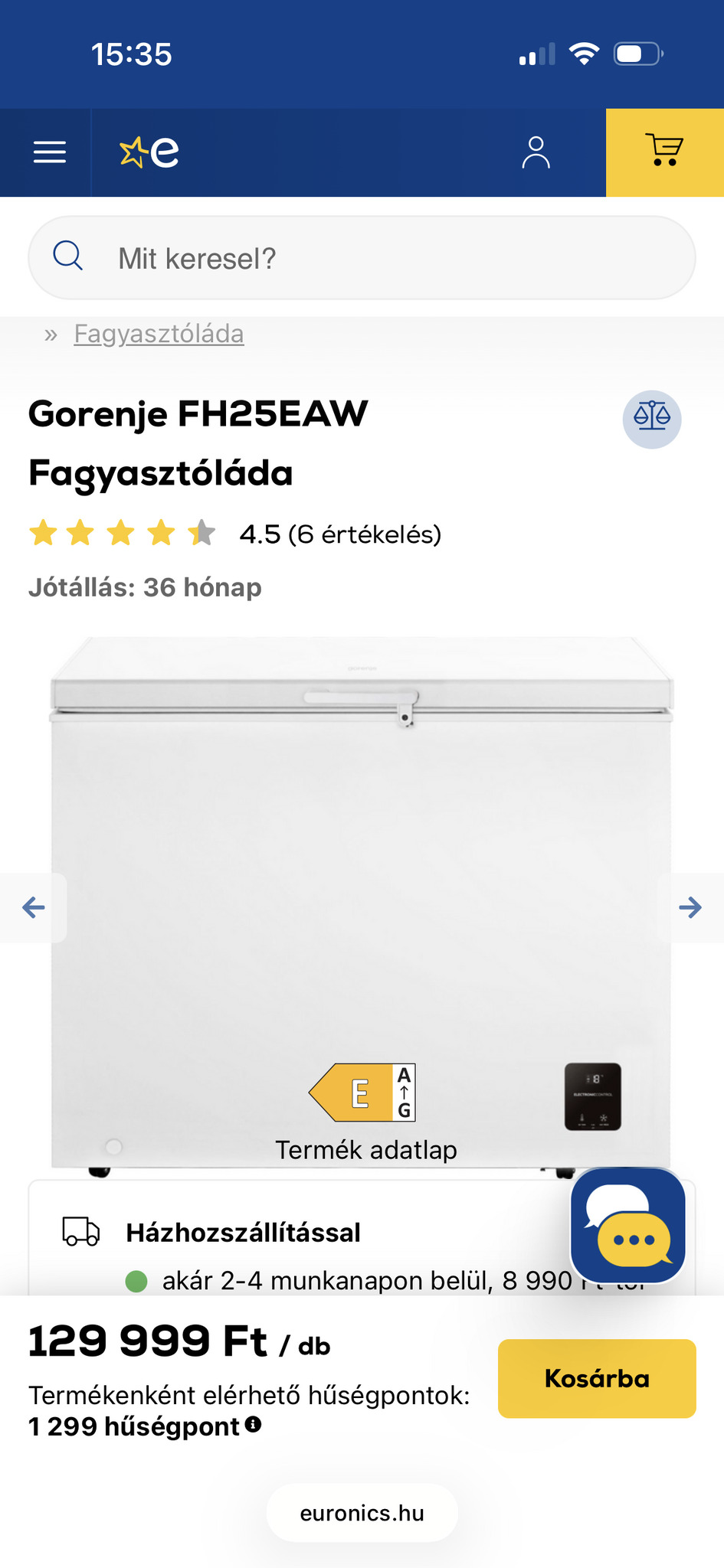The width and height of the screenshot is (724, 1568).
Task: Open the energy label E badge
Action: tap(362, 1093)
